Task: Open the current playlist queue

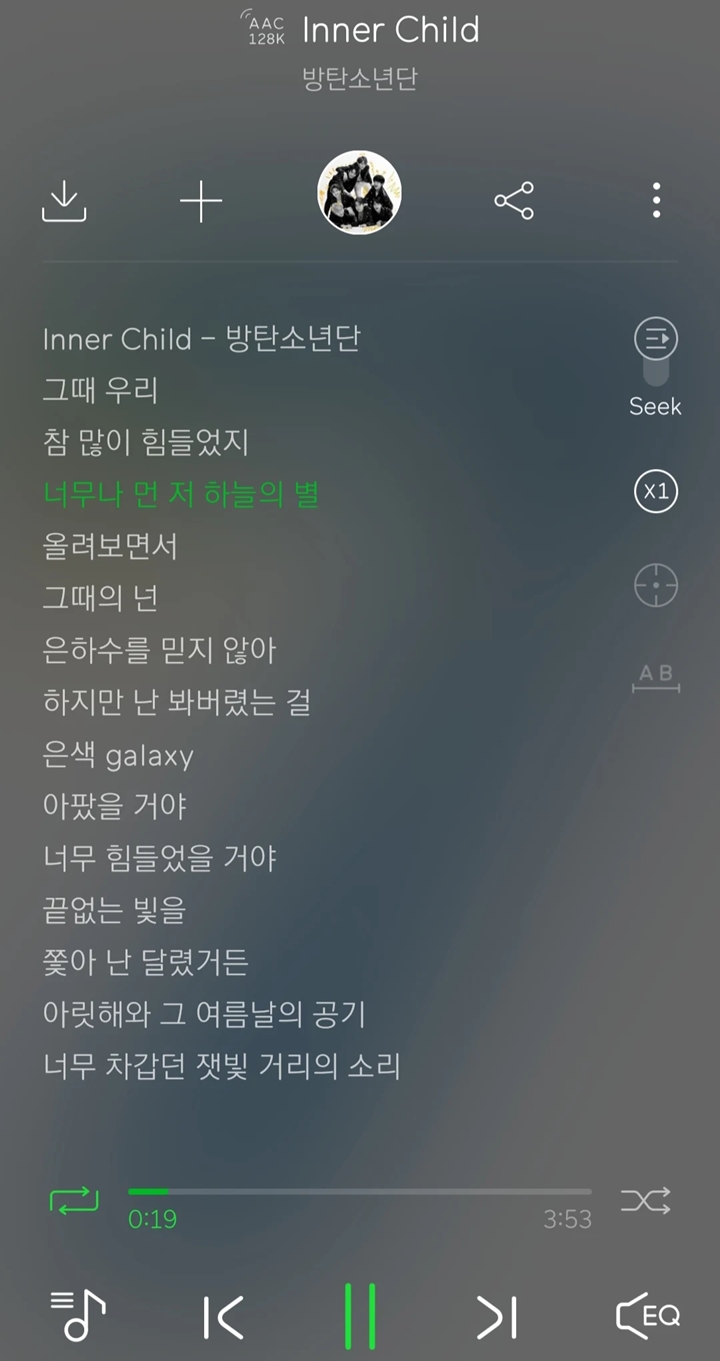Action: tap(77, 1315)
